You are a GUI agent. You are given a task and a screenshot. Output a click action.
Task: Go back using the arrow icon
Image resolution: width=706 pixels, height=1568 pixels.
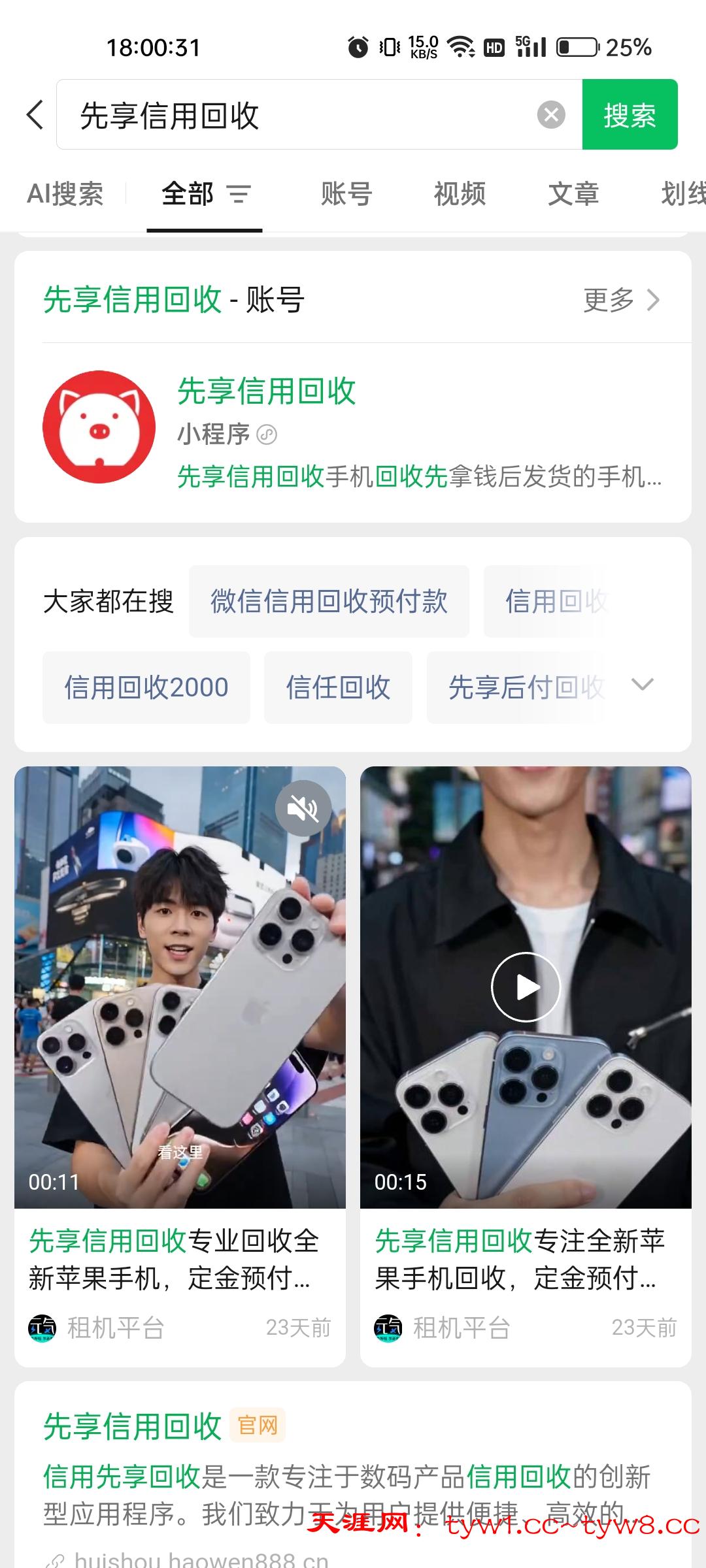click(35, 115)
